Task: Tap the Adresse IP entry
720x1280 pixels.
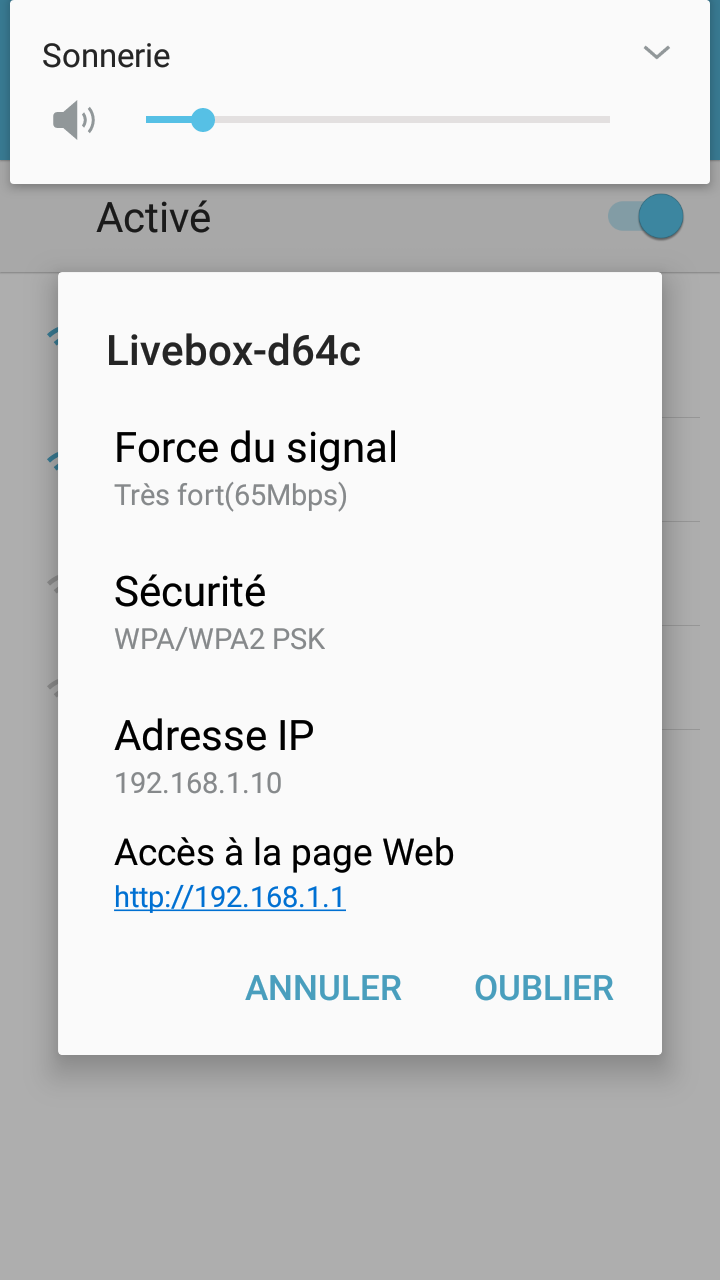Action: click(214, 735)
